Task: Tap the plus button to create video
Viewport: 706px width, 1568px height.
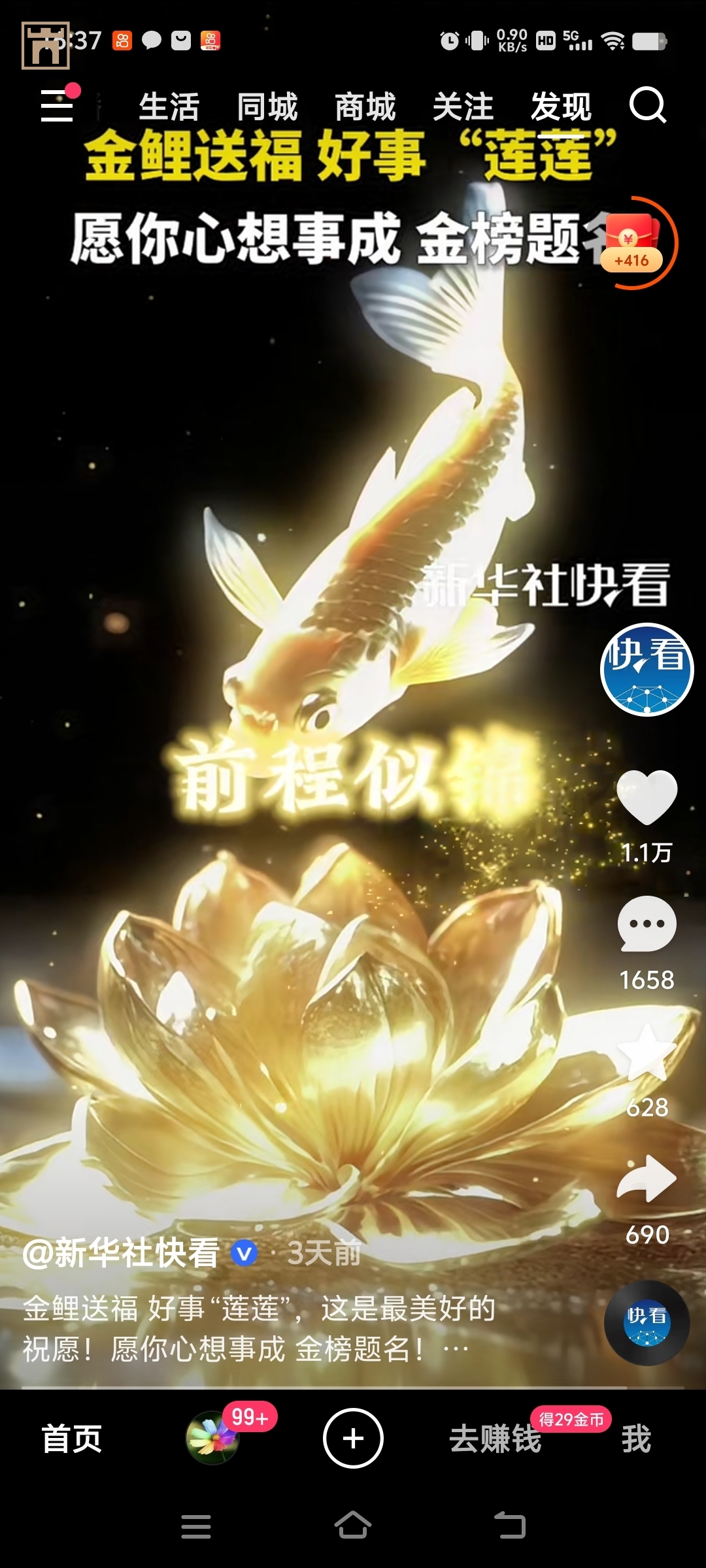Action: [x=353, y=1439]
